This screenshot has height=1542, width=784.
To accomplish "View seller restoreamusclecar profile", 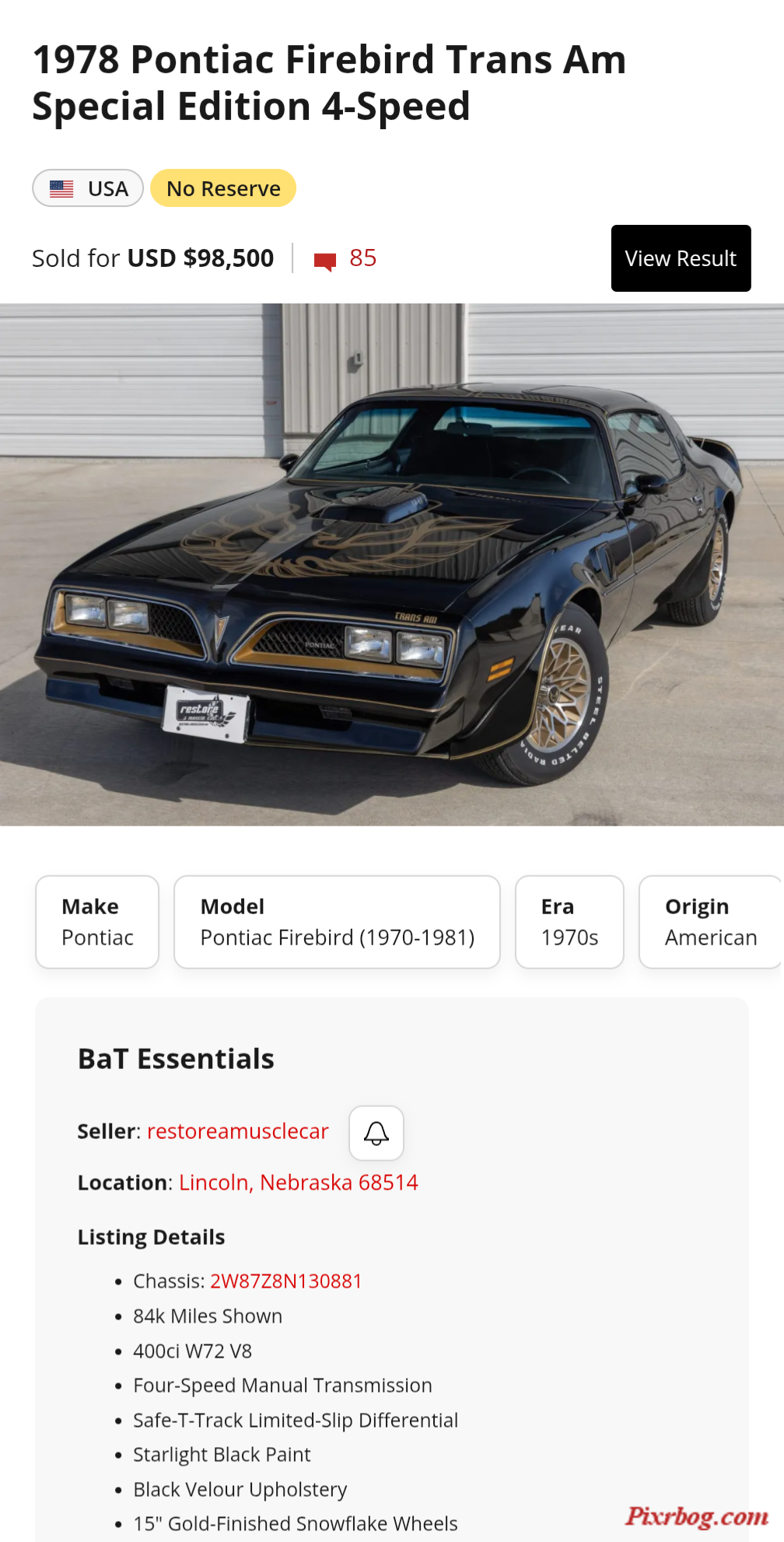I will pos(238,1131).
